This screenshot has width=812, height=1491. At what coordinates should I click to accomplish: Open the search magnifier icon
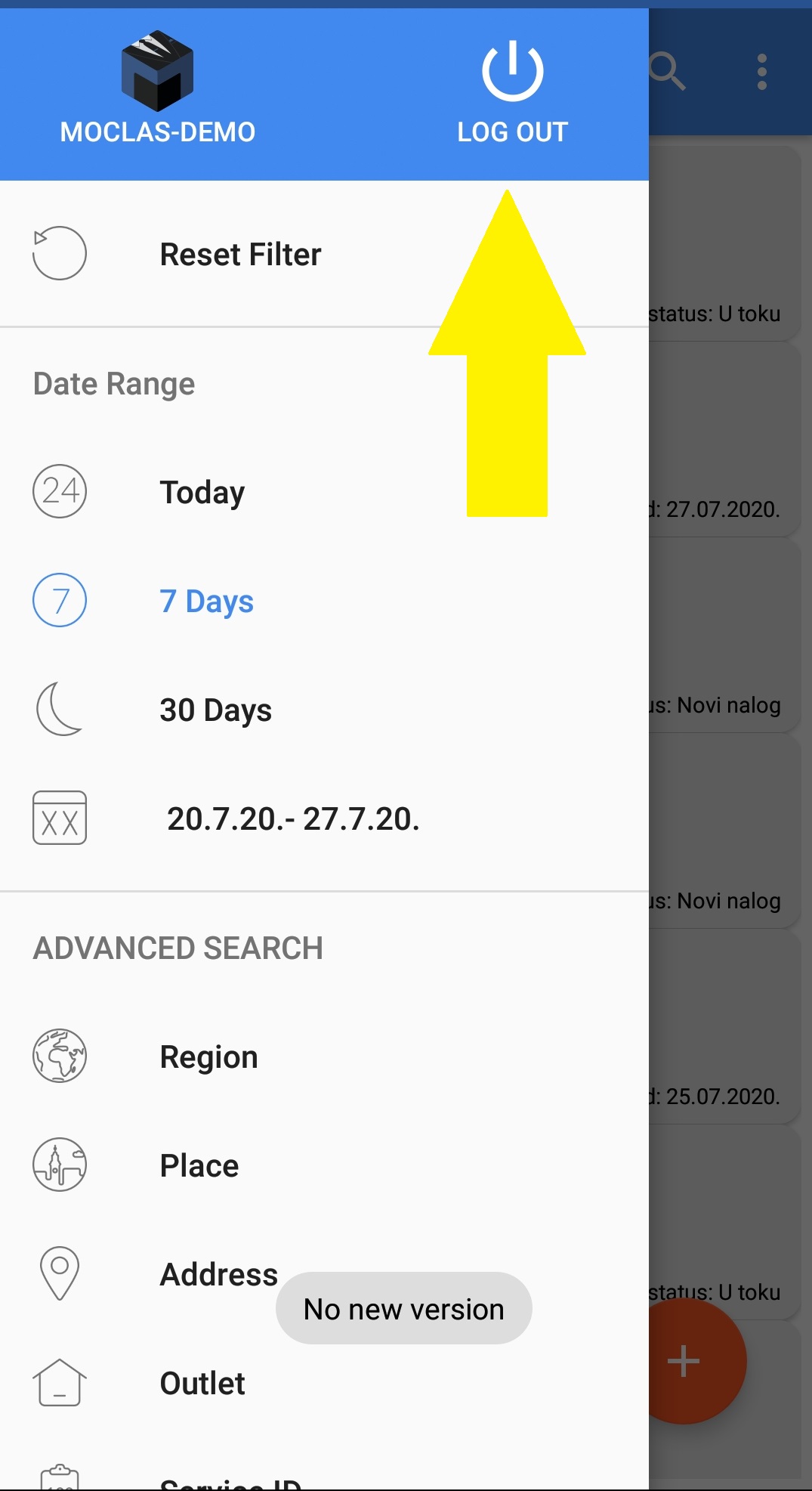(x=668, y=72)
